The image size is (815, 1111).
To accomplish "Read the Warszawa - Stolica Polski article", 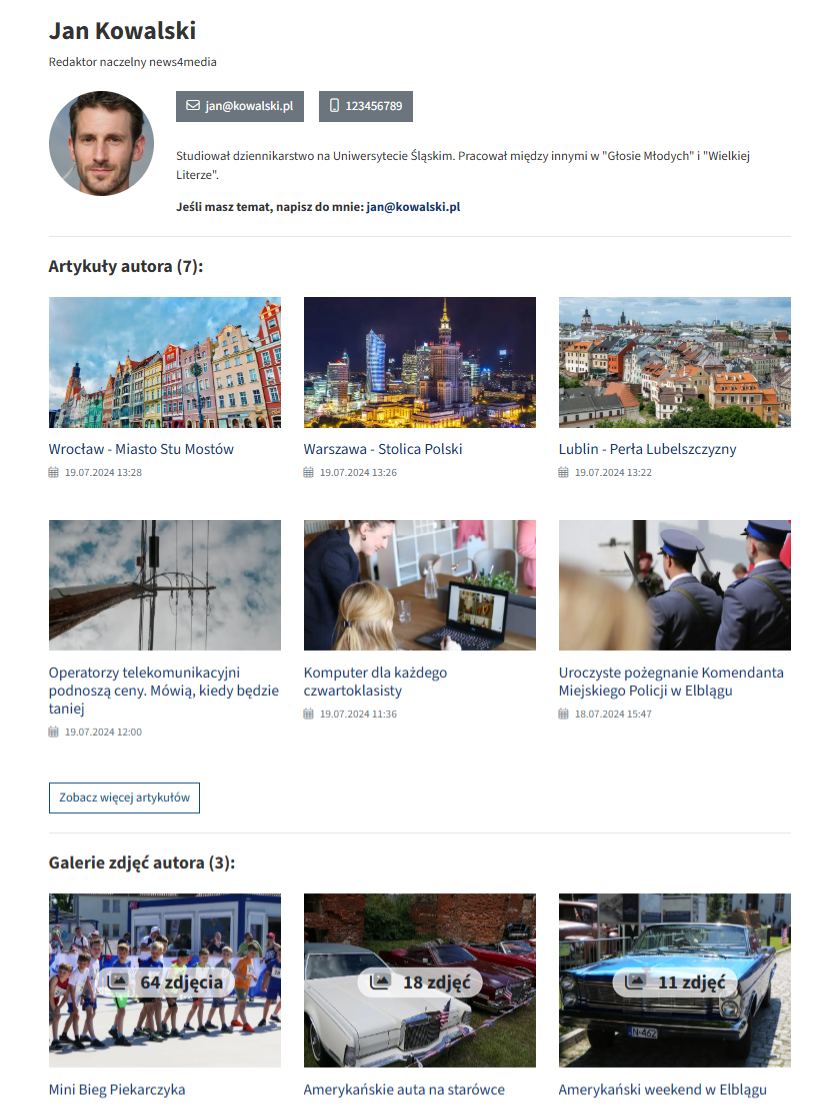I will pyautogui.click(x=383, y=449).
